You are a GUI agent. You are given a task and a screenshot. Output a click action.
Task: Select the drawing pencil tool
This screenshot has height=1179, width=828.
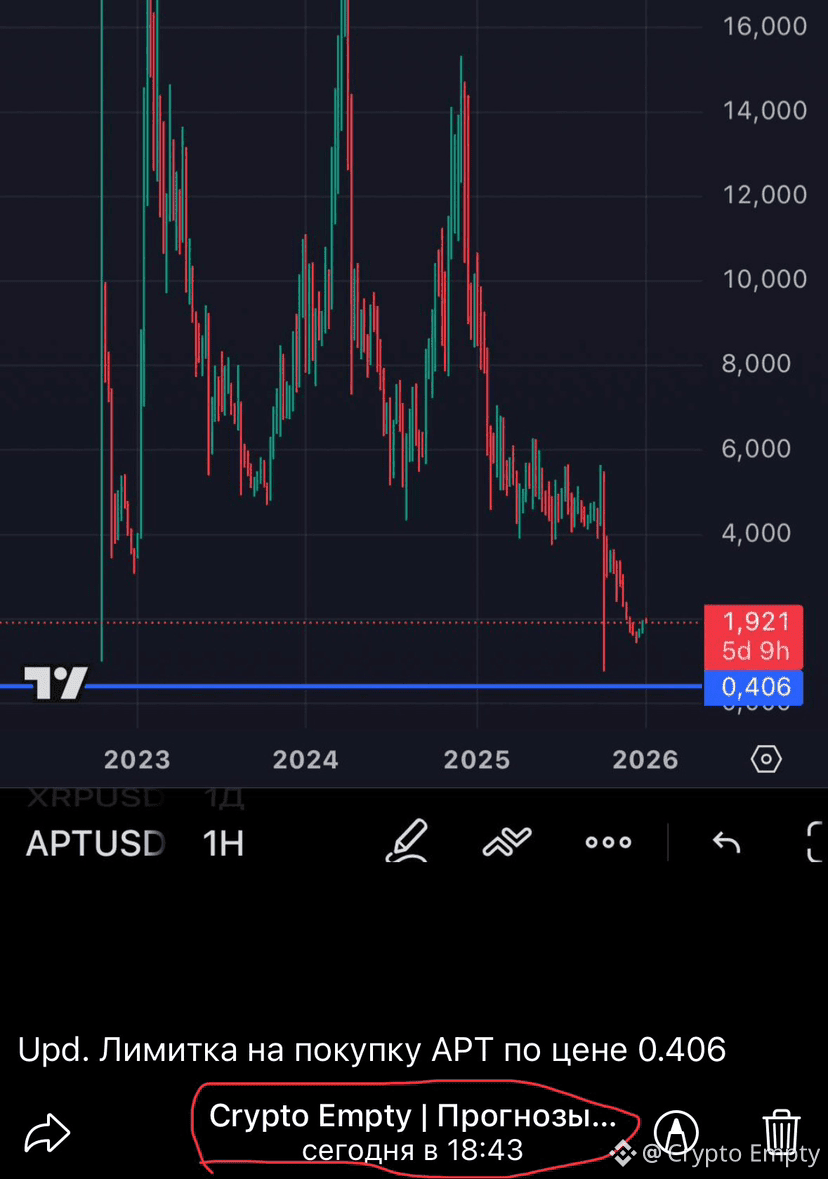point(408,843)
